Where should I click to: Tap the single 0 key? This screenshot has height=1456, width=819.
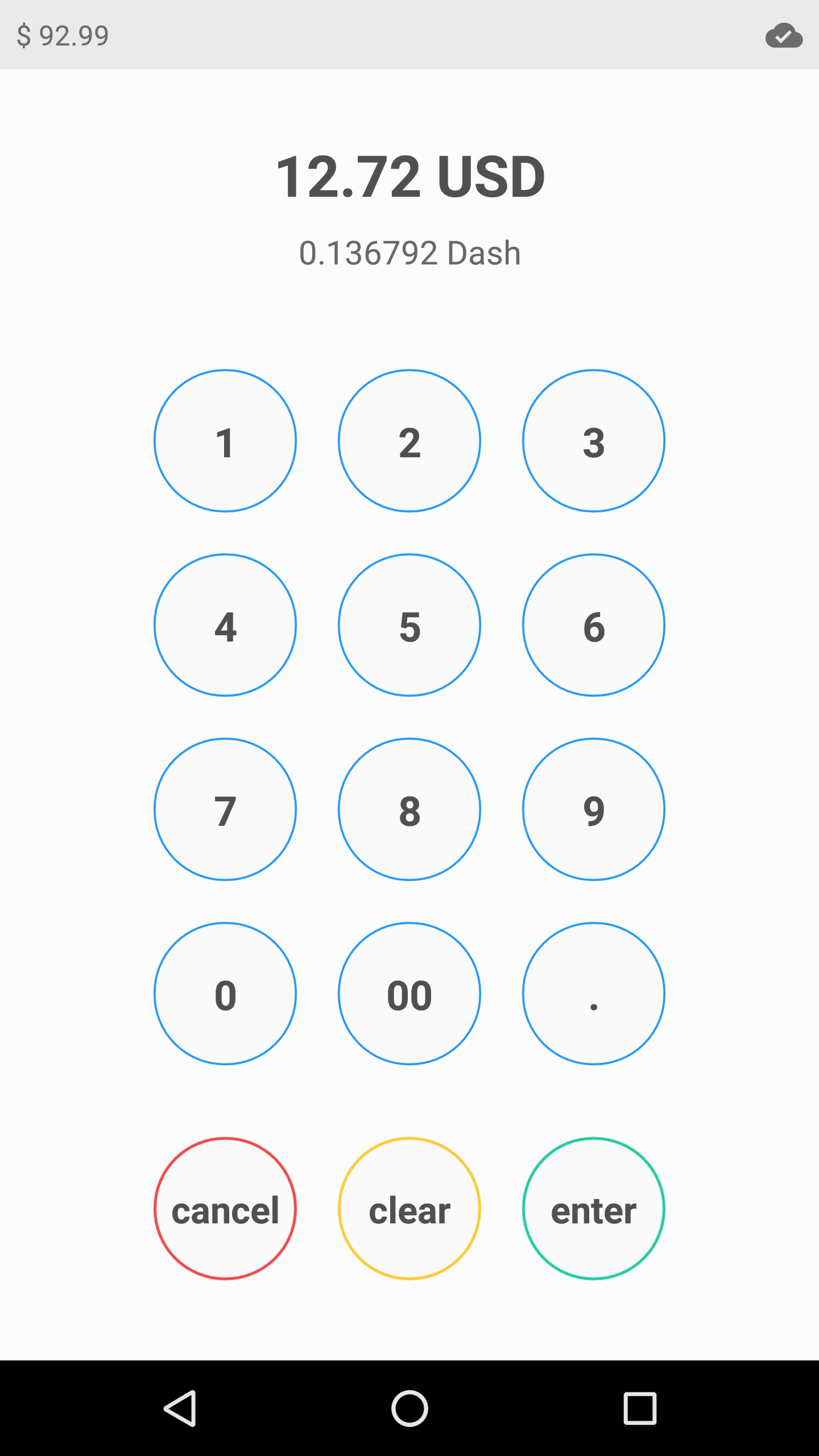225,994
